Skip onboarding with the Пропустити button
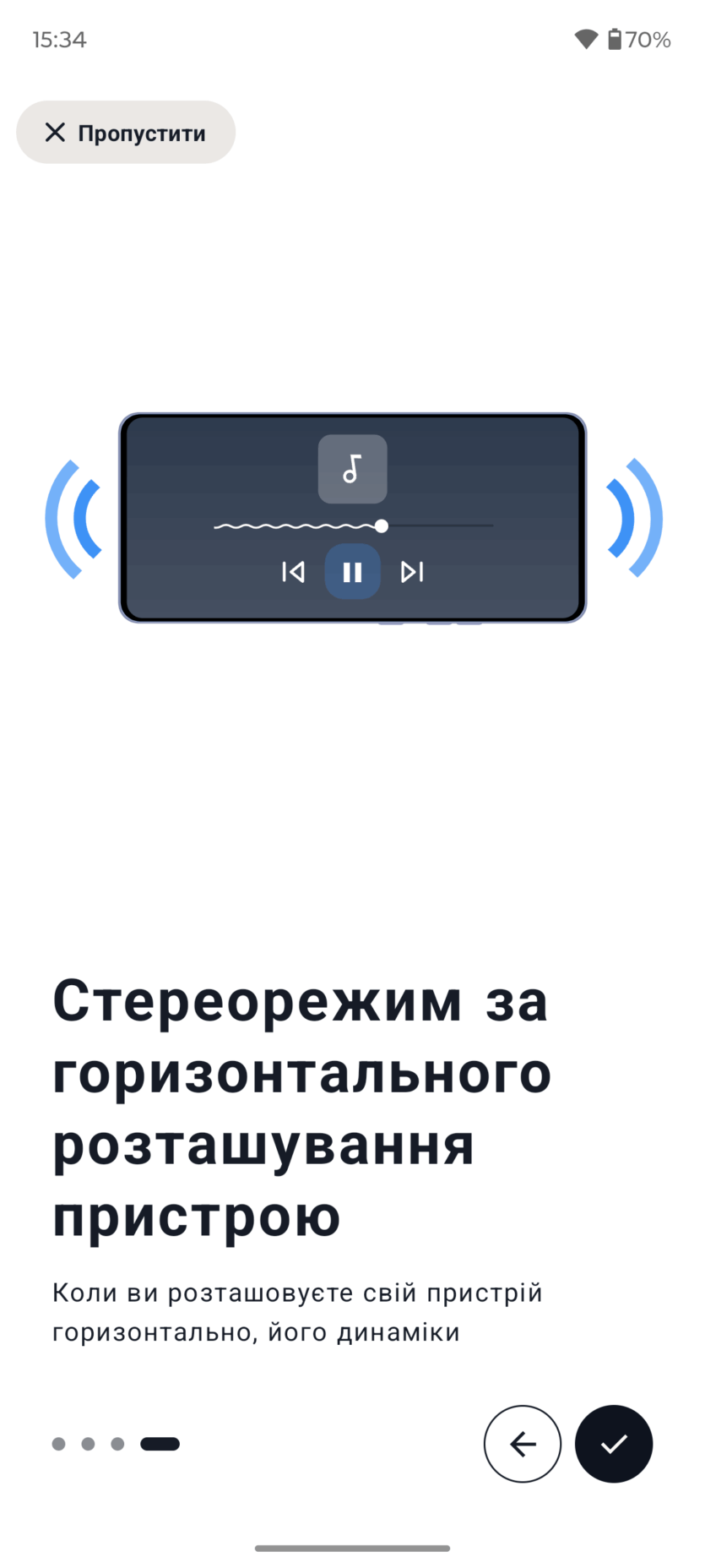Screen dimensions: 705x1568 point(126,133)
